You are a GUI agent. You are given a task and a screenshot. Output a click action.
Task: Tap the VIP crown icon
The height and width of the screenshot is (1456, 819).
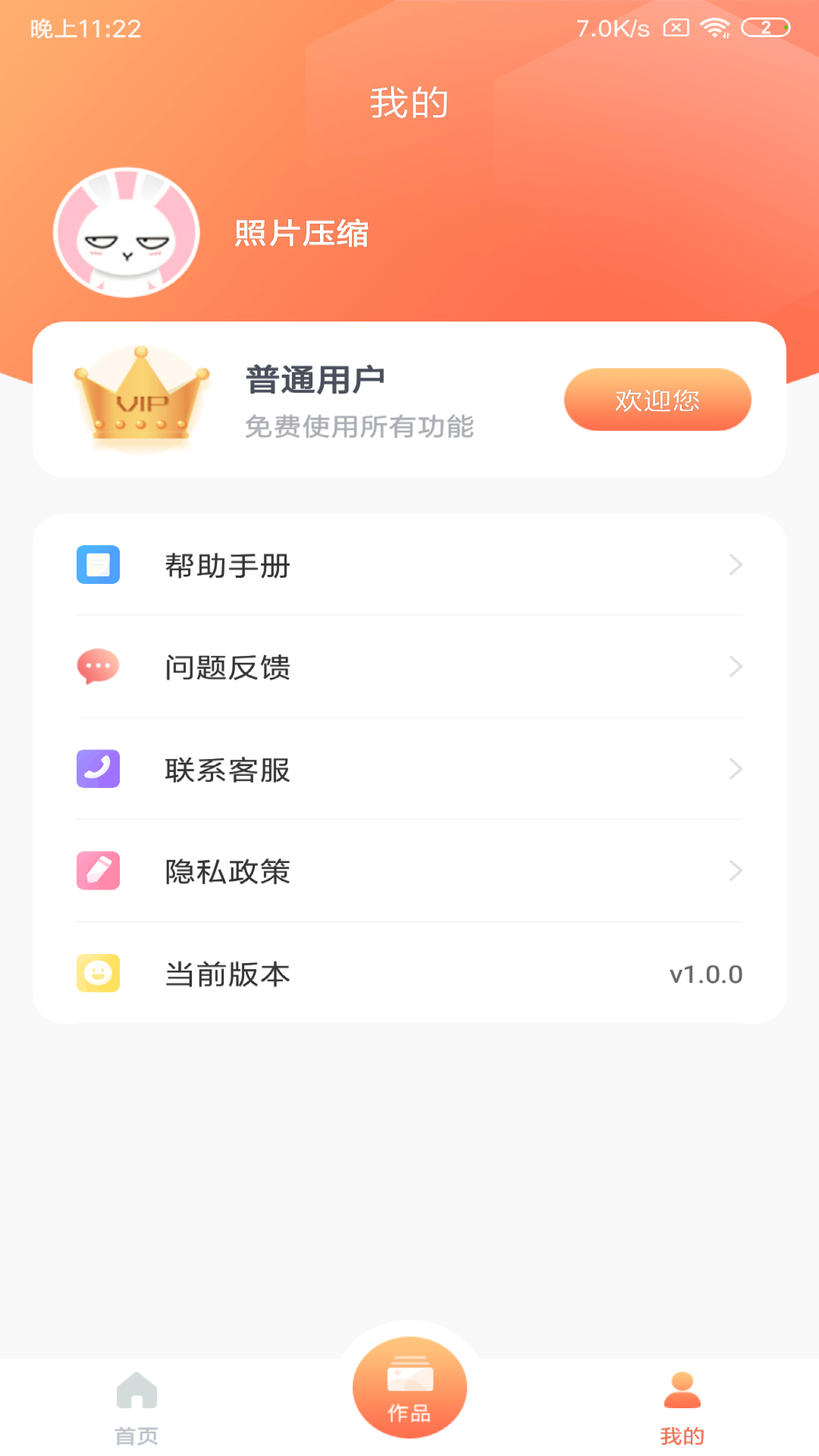[x=137, y=397]
